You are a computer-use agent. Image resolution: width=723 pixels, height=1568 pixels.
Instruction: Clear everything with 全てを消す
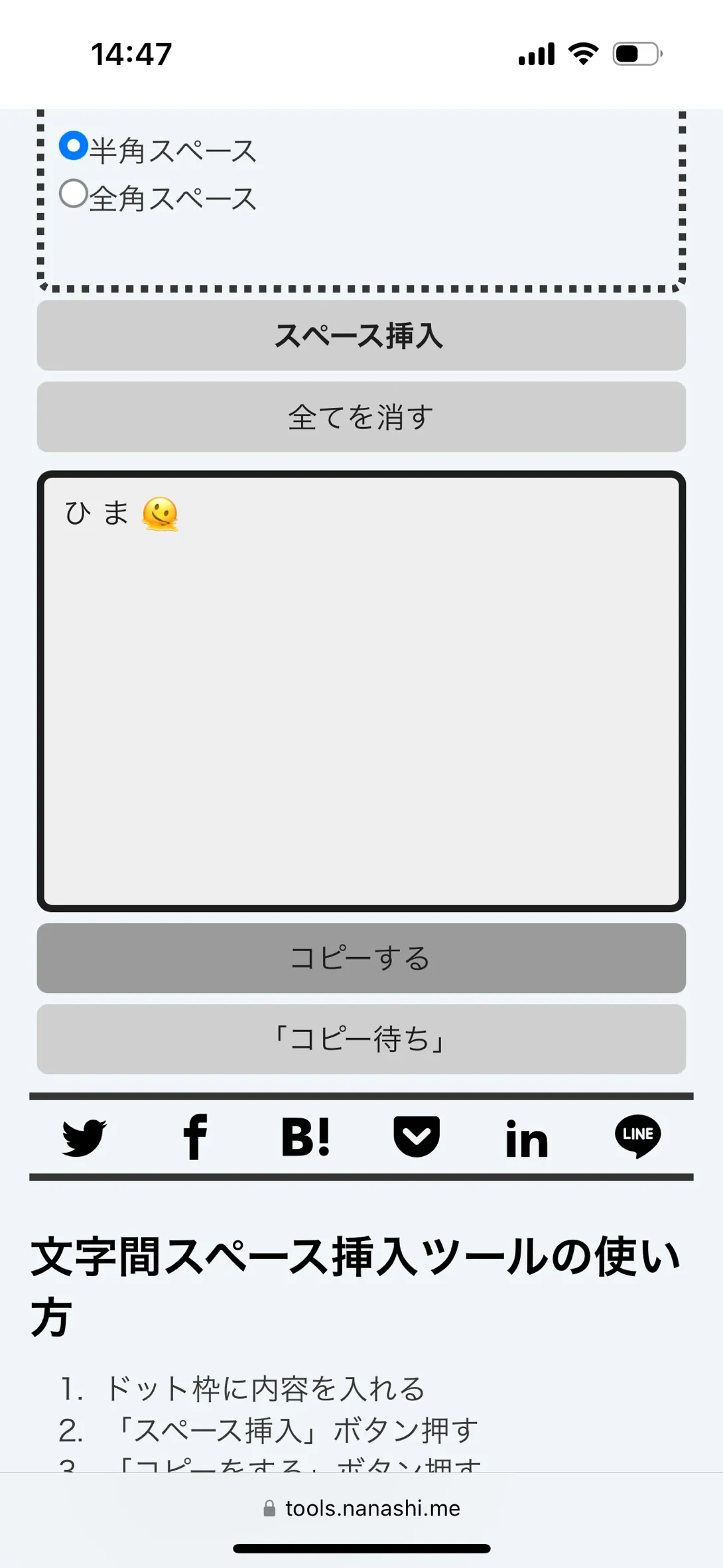tap(361, 417)
